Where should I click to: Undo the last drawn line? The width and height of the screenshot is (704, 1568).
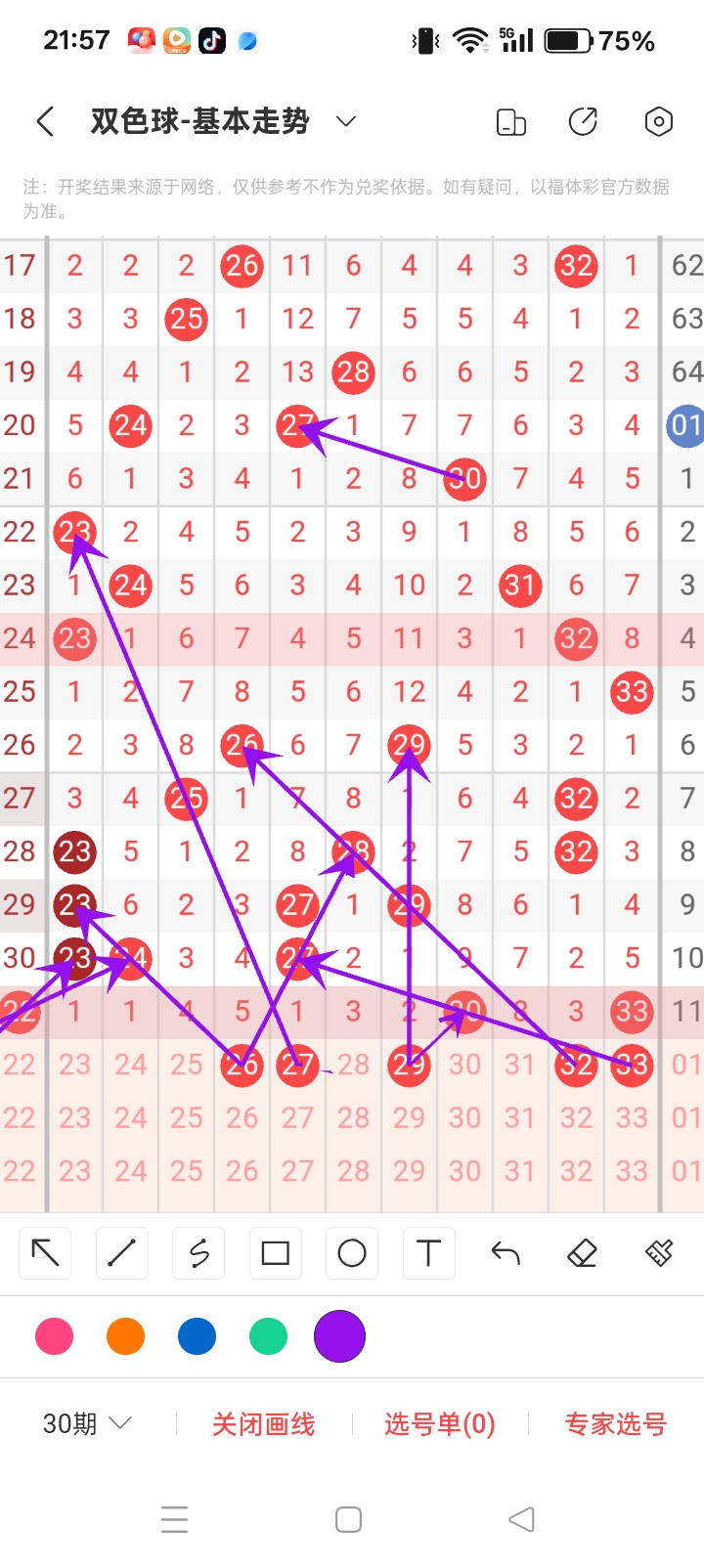point(506,1252)
